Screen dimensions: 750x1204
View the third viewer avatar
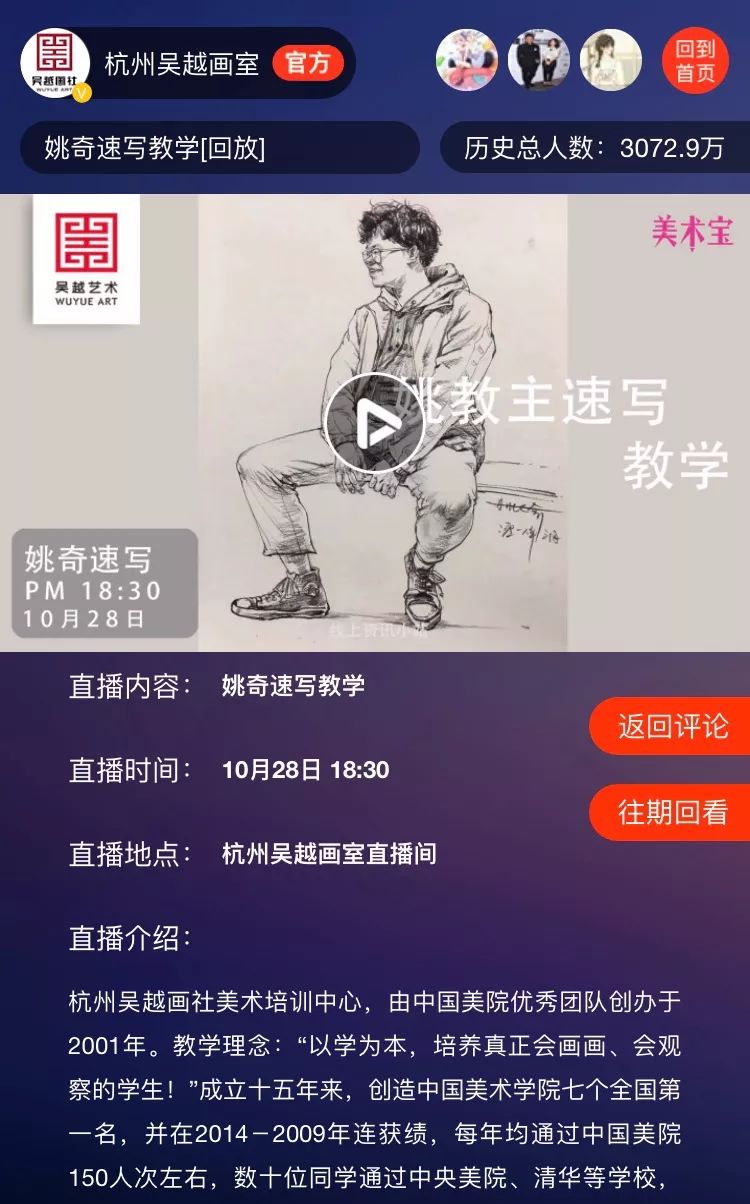pos(610,60)
